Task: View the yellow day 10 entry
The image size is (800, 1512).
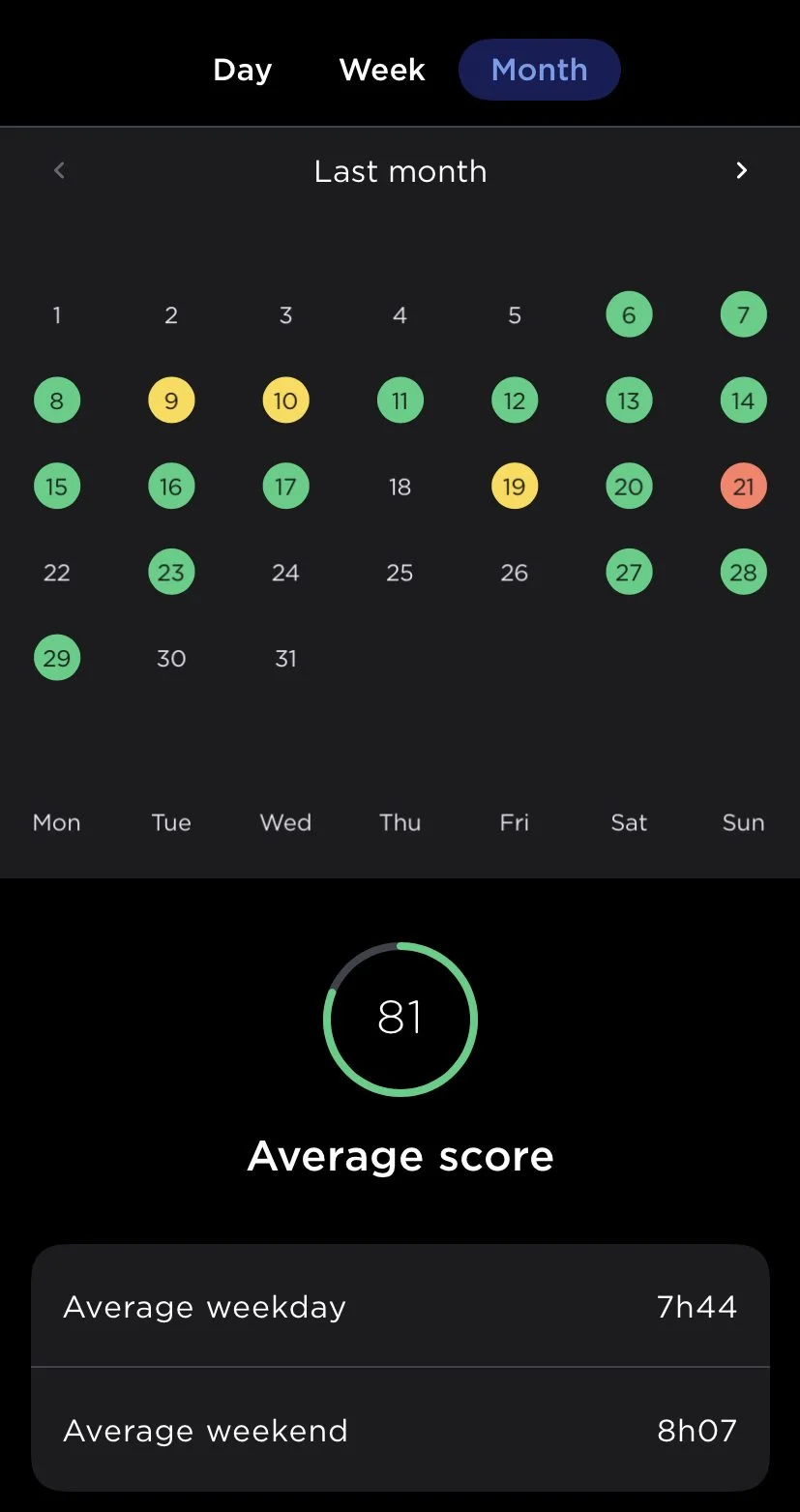Action: pyautogui.click(x=285, y=400)
